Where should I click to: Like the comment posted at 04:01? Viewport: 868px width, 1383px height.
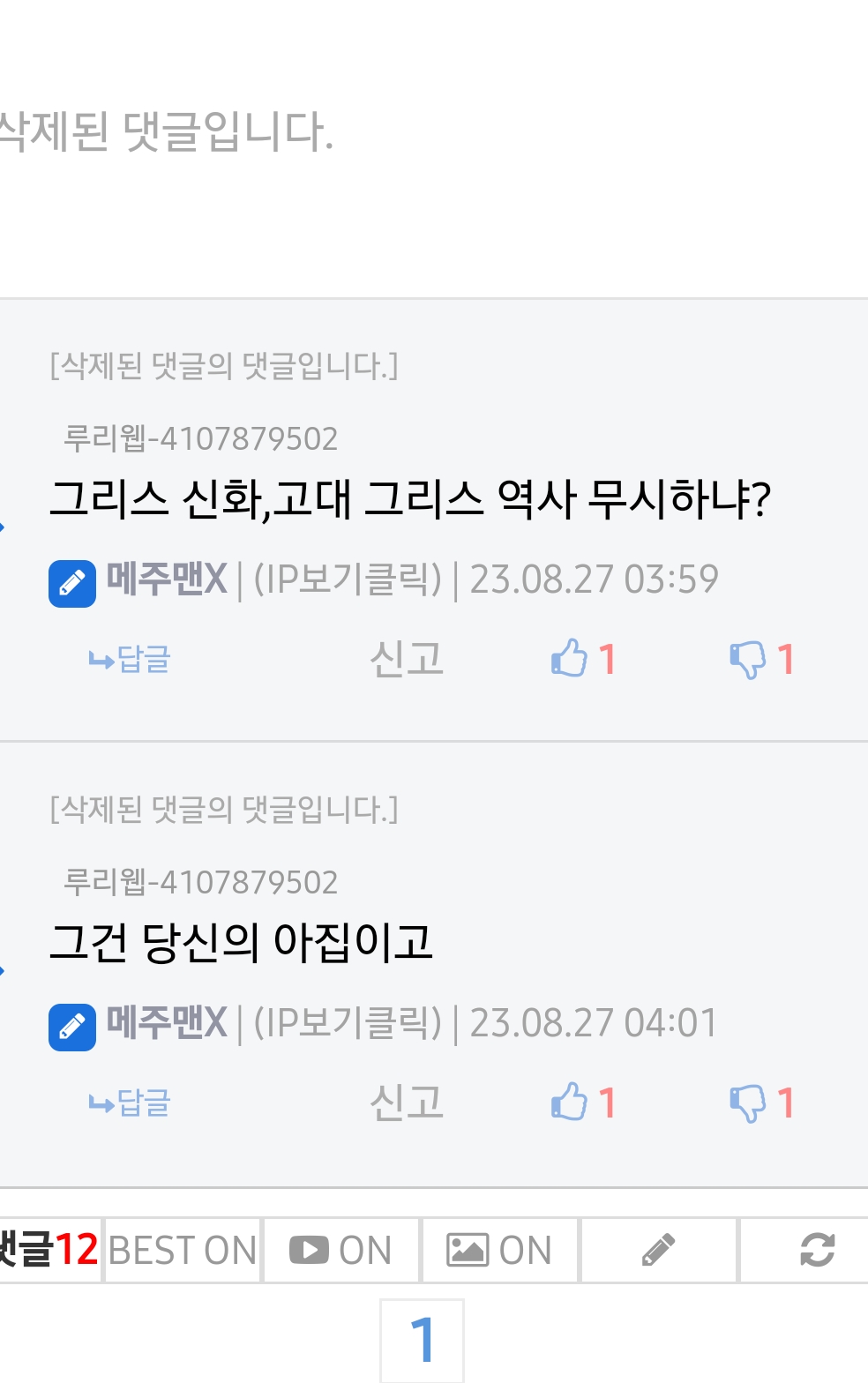[570, 1103]
